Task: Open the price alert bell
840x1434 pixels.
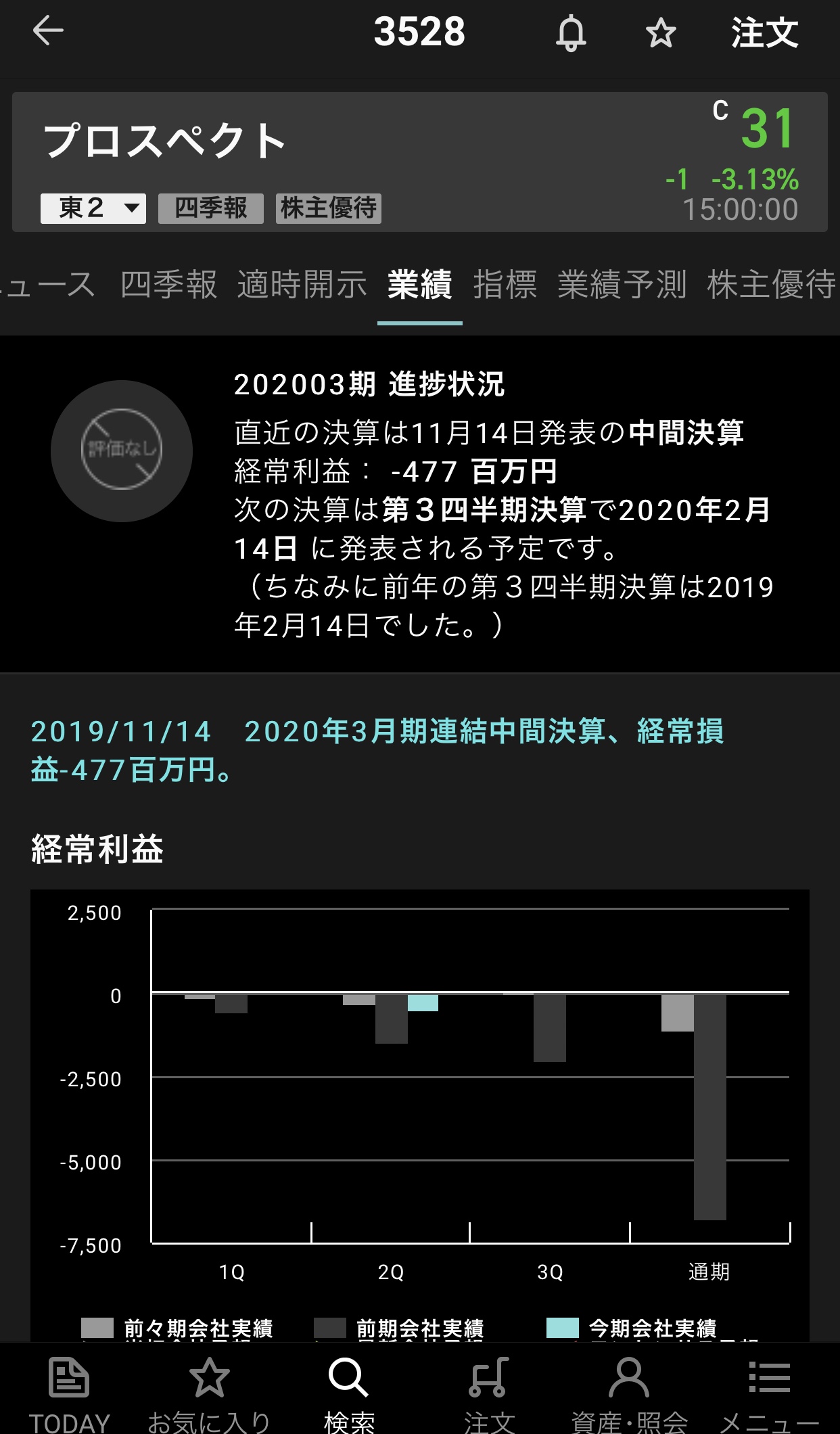Action: (571, 32)
